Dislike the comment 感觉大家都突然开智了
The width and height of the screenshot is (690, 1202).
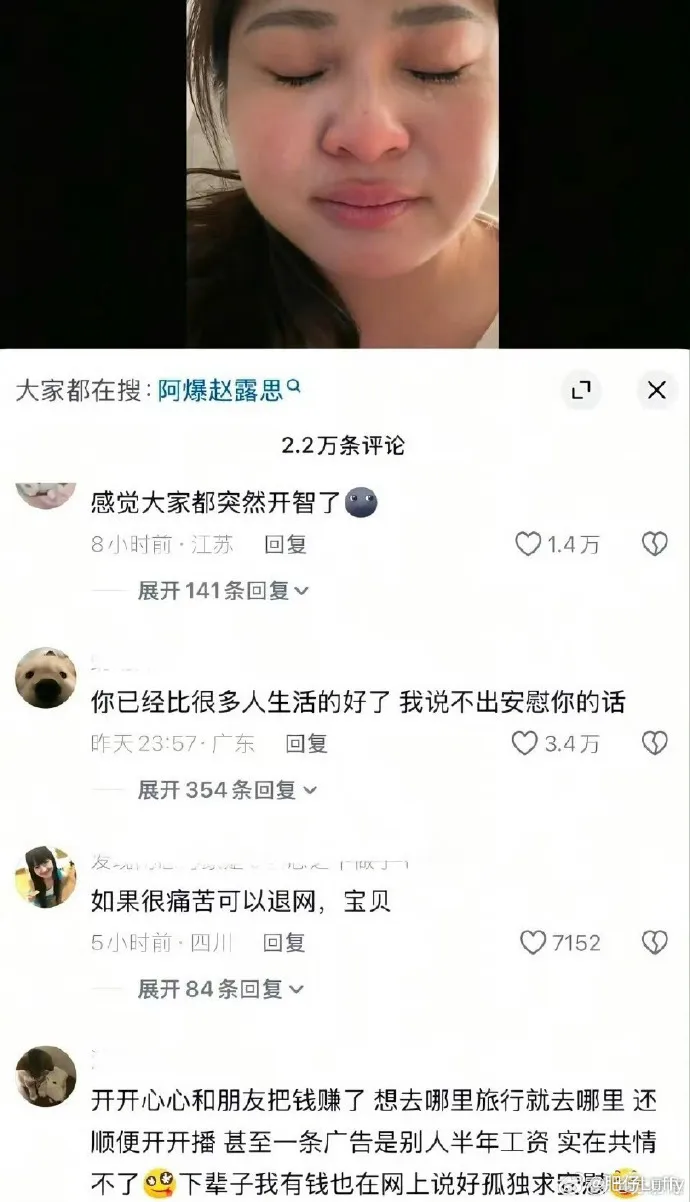click(654, 544)
